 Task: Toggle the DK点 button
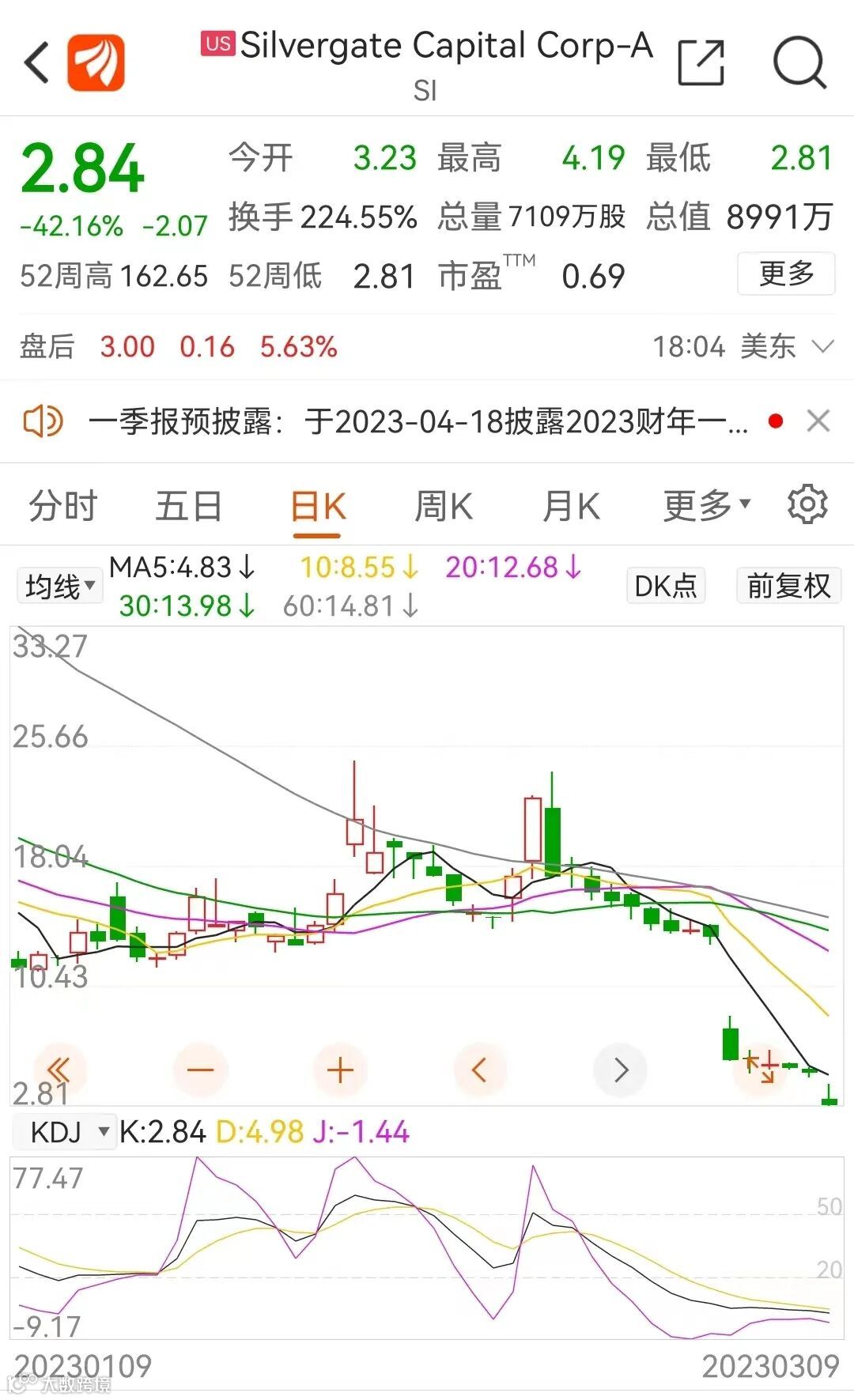pos(666,586)
